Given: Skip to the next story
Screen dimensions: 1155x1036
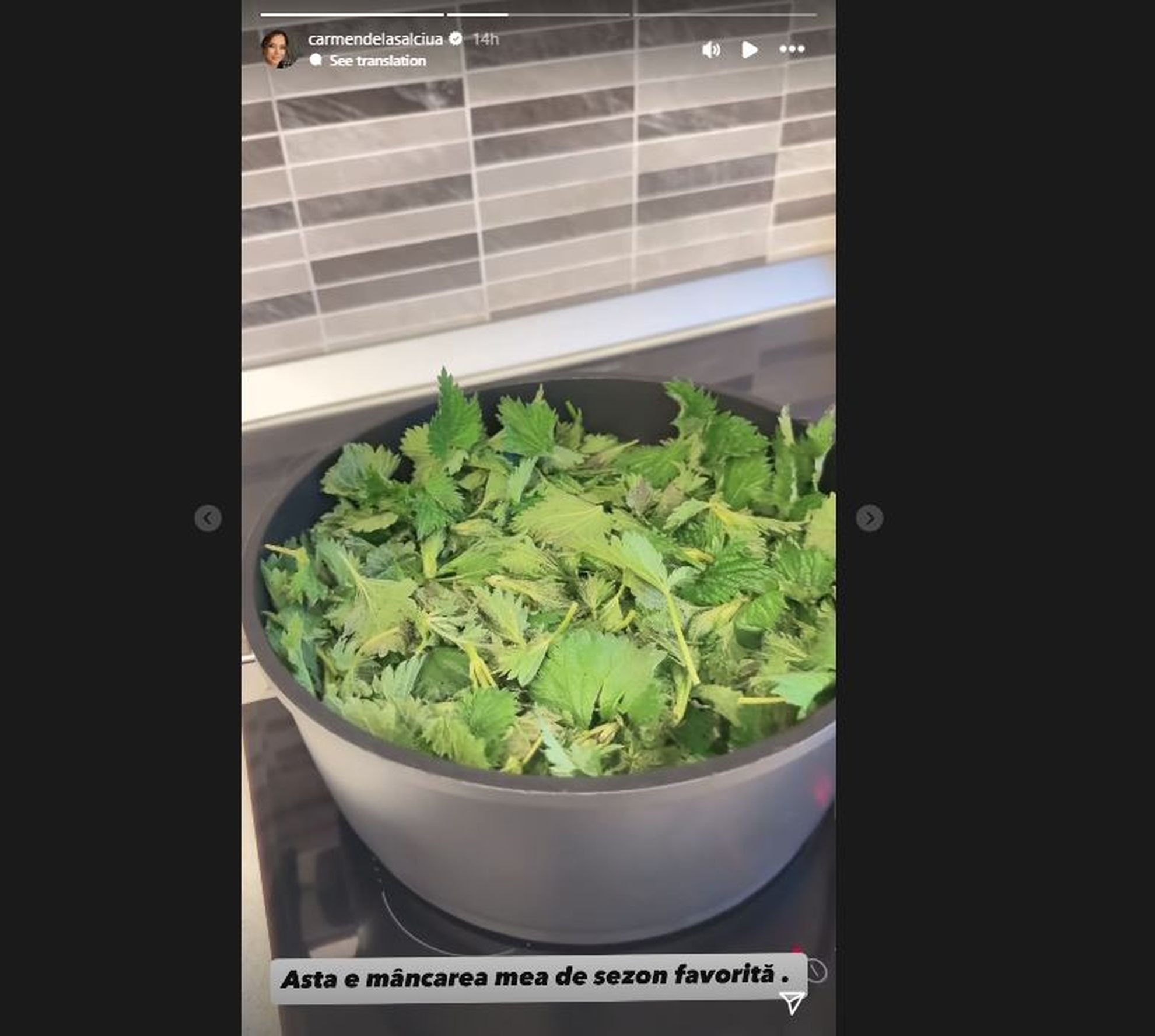Looking at the screenshot, I should 869,518.
